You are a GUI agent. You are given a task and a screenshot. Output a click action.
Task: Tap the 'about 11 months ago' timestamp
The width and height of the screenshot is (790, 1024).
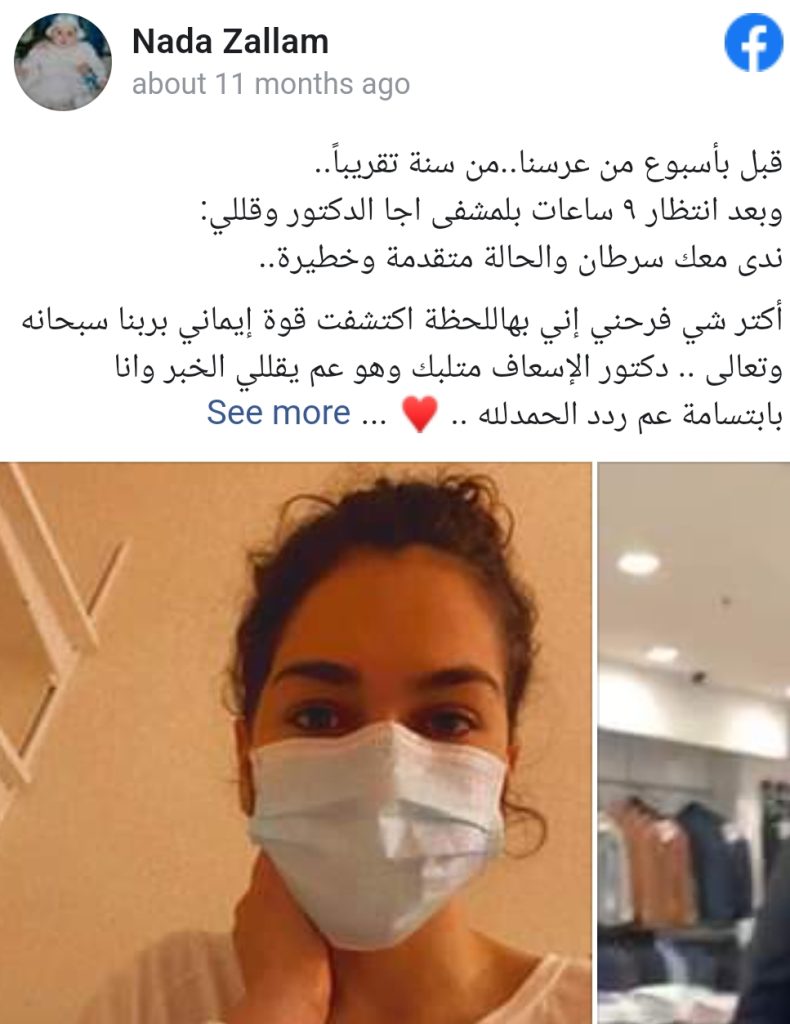270,84
